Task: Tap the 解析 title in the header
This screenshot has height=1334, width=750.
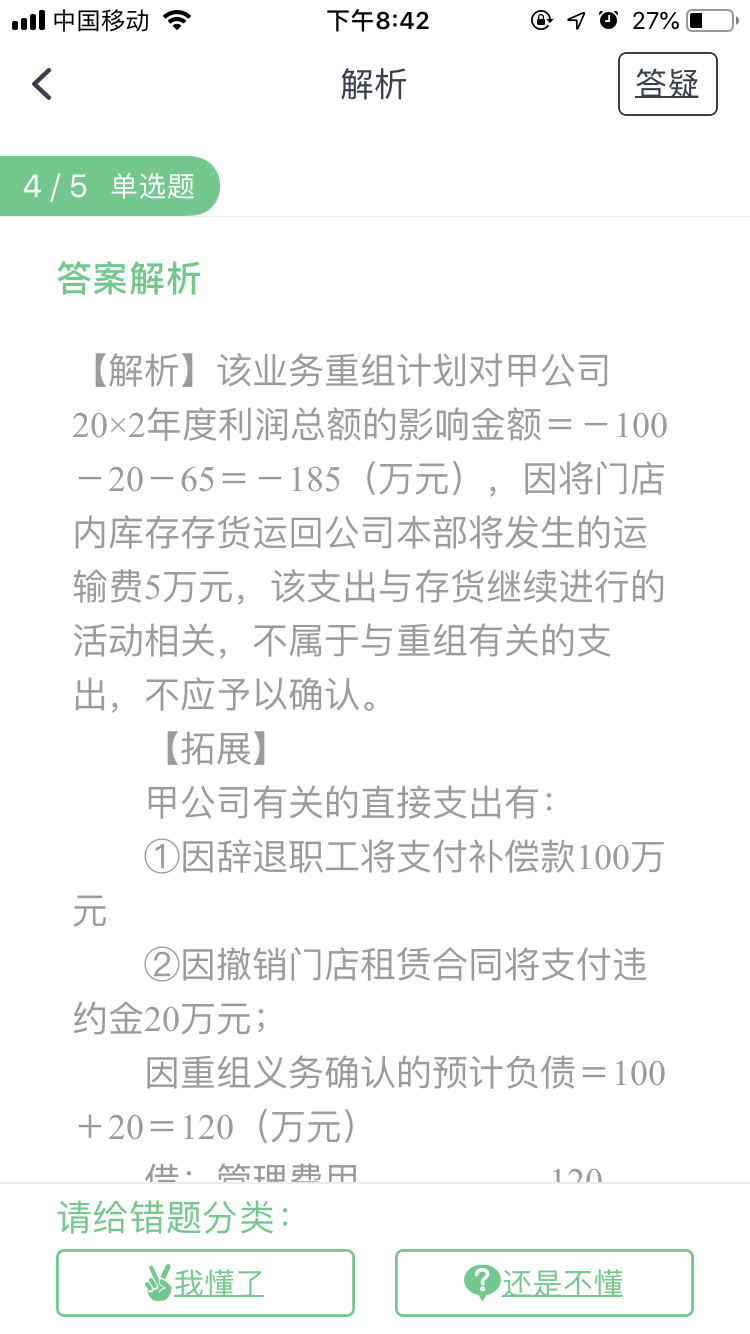Action: point(374,84)
